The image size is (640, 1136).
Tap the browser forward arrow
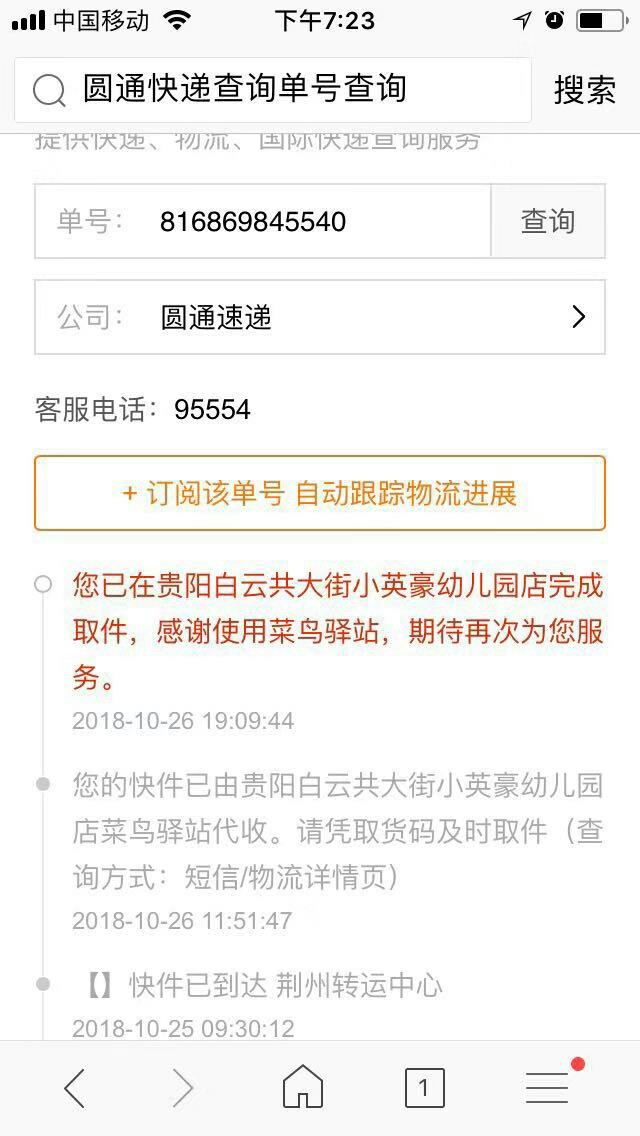[x=183, y=1087]
